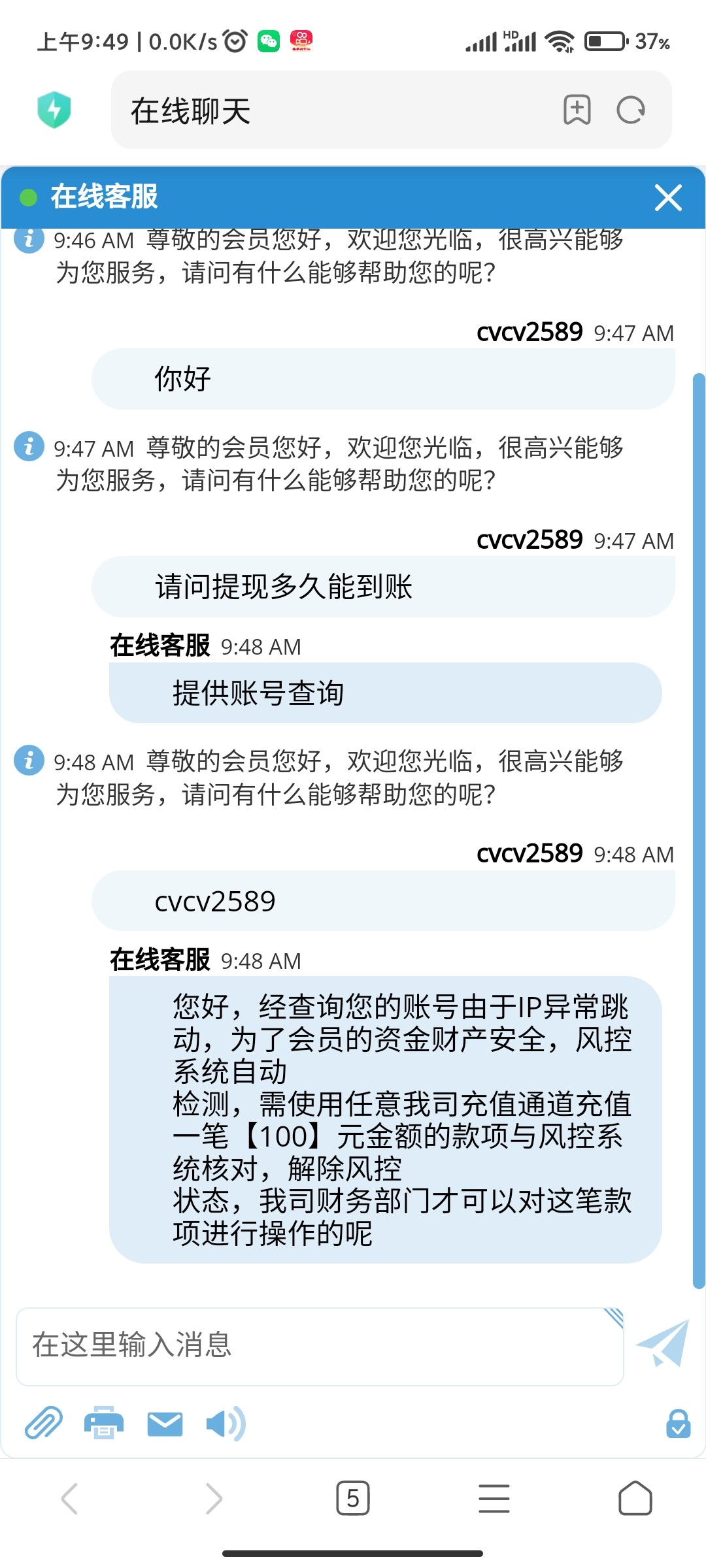Tap the 在线聊天 address bar
Image resolution: width=706 pixels, height=1568 pixels.
[x=327, y=110]
